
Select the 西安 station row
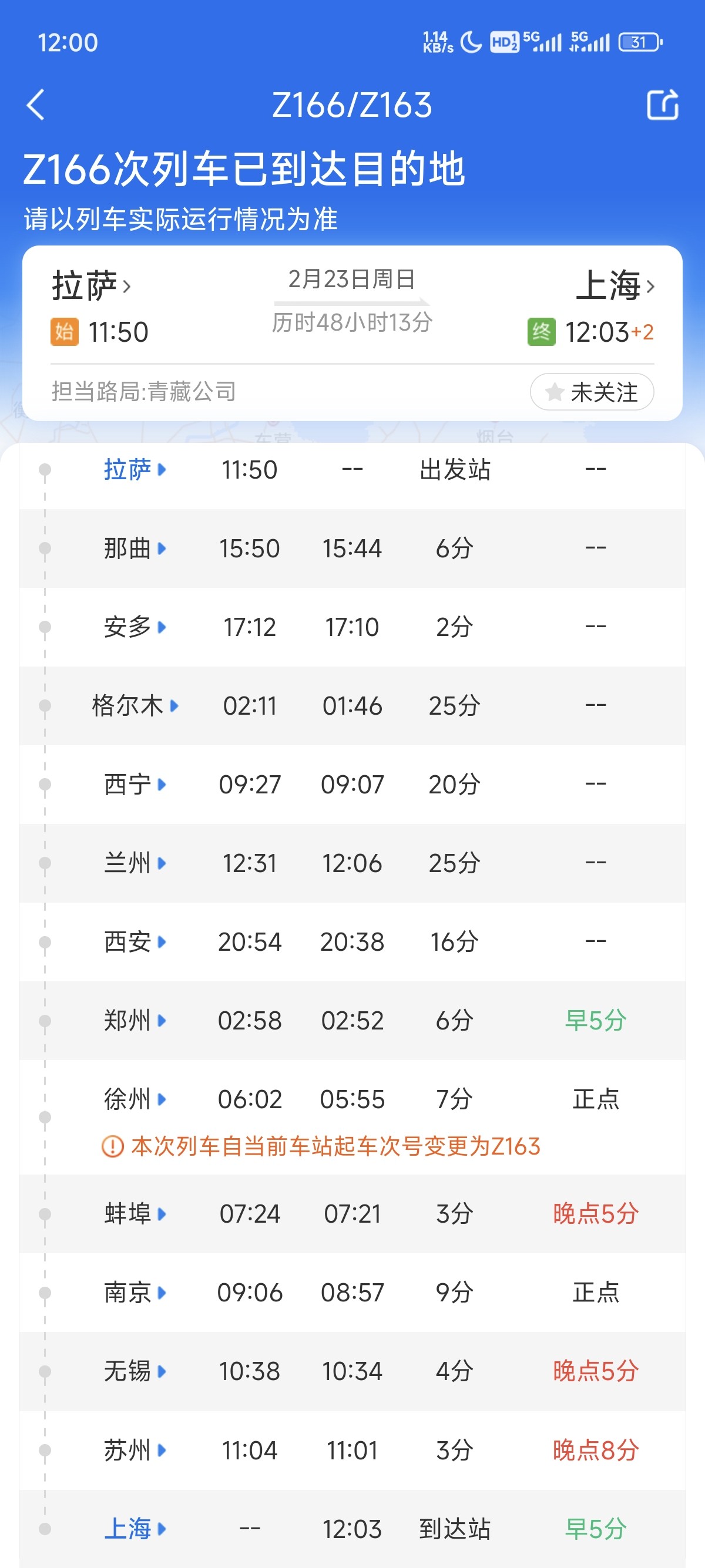135,942
